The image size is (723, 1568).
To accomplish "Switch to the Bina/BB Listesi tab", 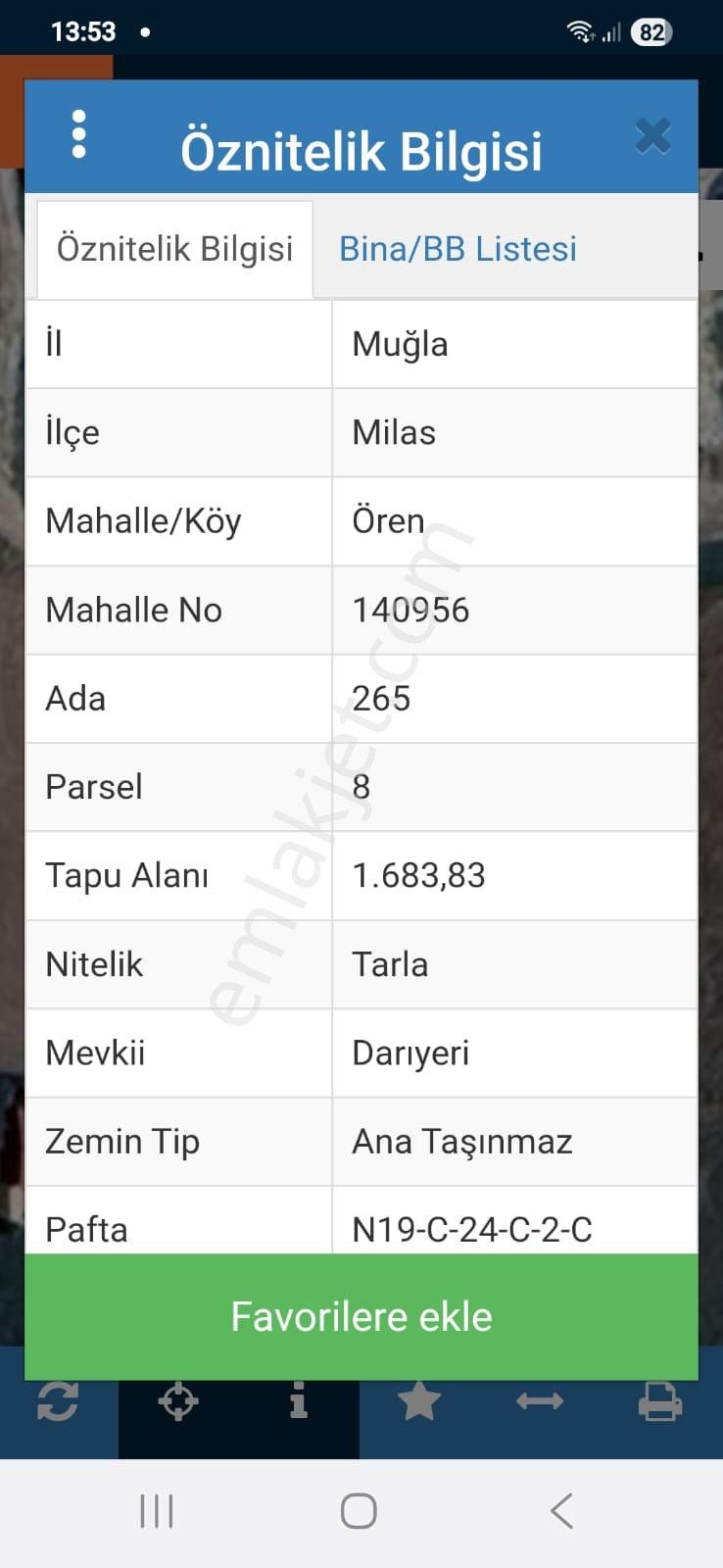I will [x=457, y=248].
